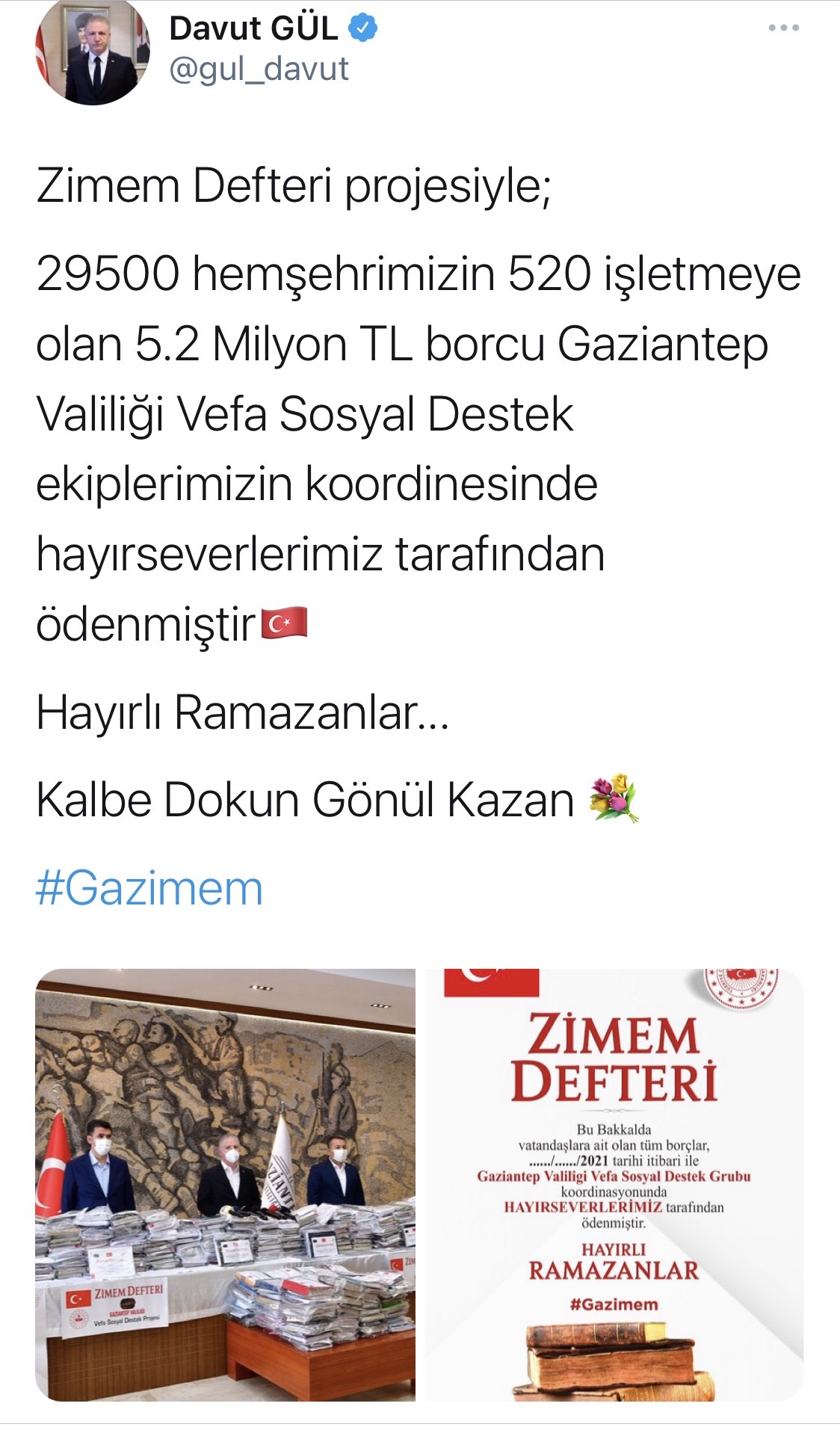Open the #Gazimem hashtag
This screenshot has height=1430, width=840.
(149, 889)
